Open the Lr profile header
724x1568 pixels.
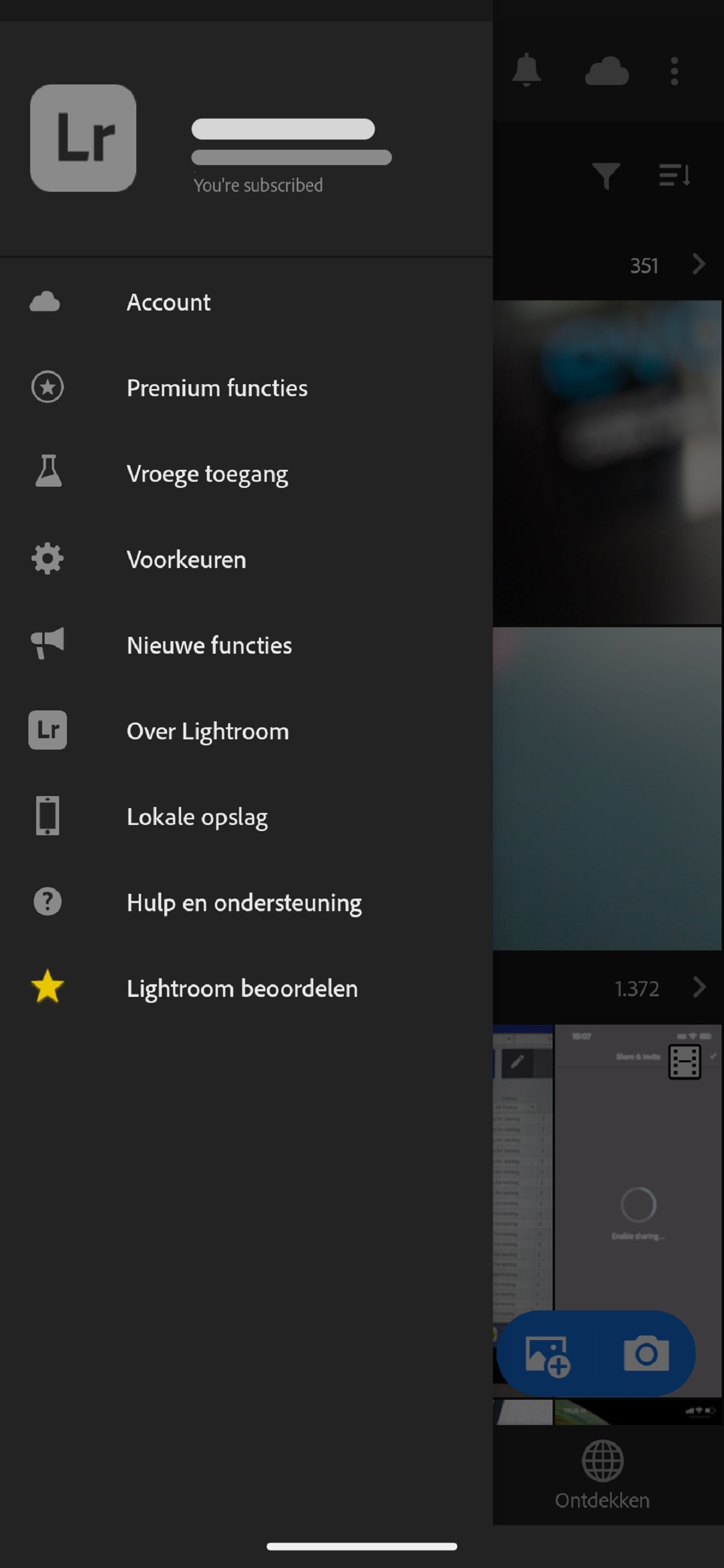coord(83,138)
